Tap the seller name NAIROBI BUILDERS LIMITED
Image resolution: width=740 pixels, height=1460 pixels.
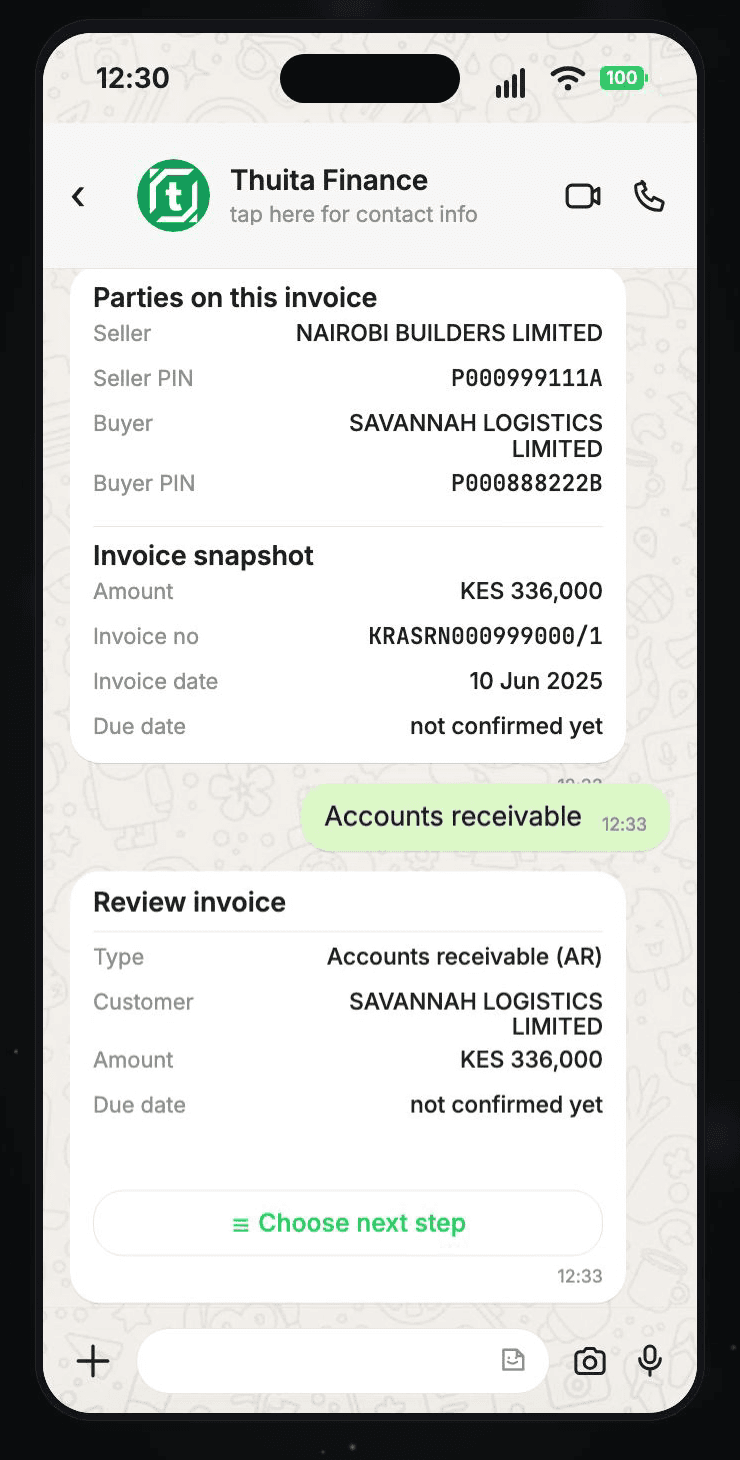[x=449, y=333]
